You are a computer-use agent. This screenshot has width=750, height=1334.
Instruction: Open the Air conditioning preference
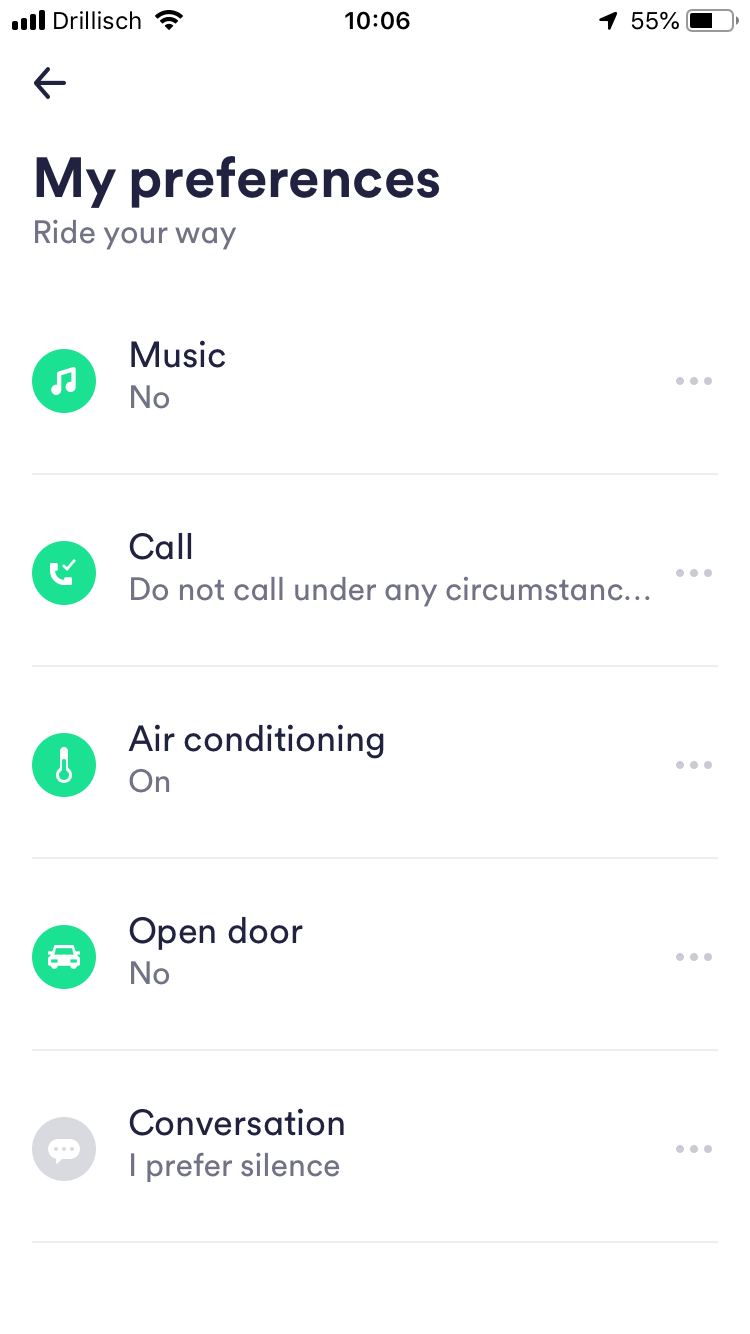click(x=375, y=763)
